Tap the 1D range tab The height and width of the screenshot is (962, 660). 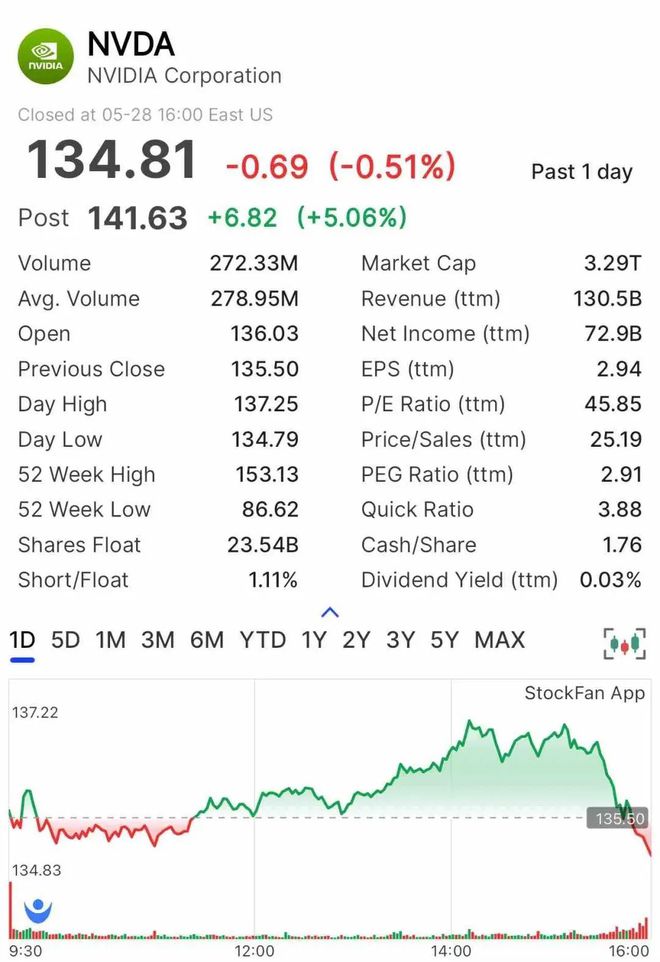pyautogui.click(x=23, y=640)
